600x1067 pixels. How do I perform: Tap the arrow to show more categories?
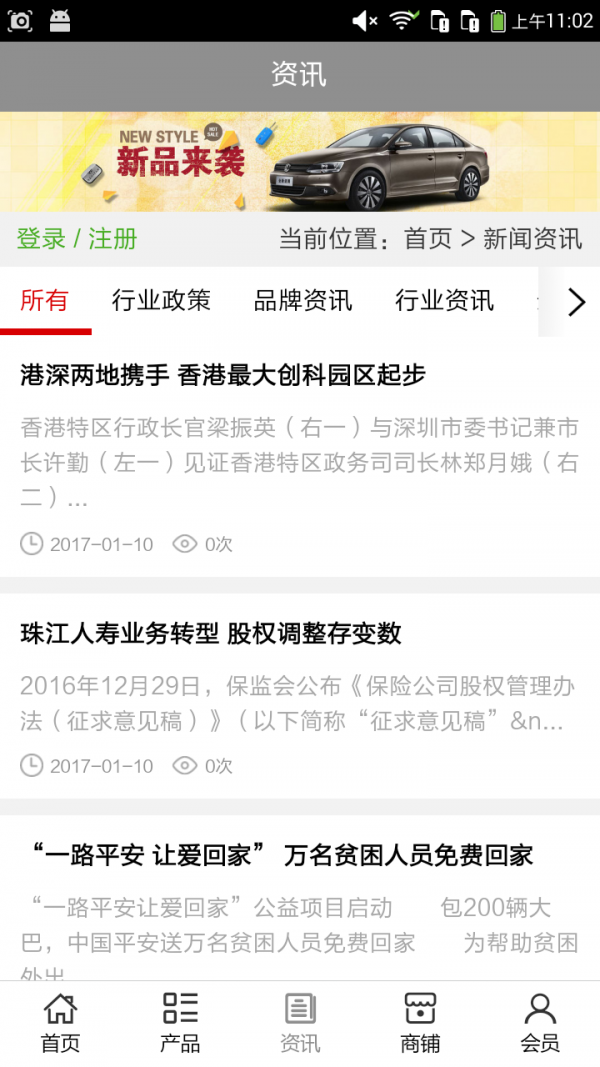(576, 301)
